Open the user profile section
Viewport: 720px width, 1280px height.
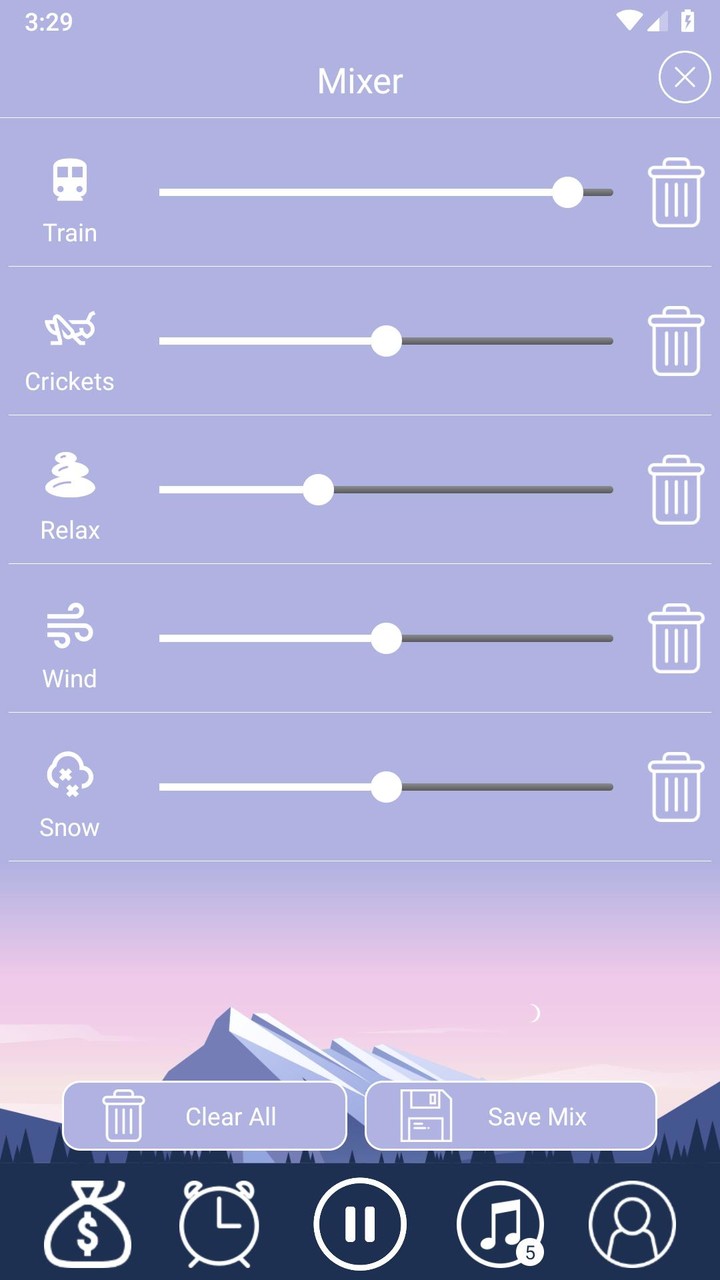633,1222
